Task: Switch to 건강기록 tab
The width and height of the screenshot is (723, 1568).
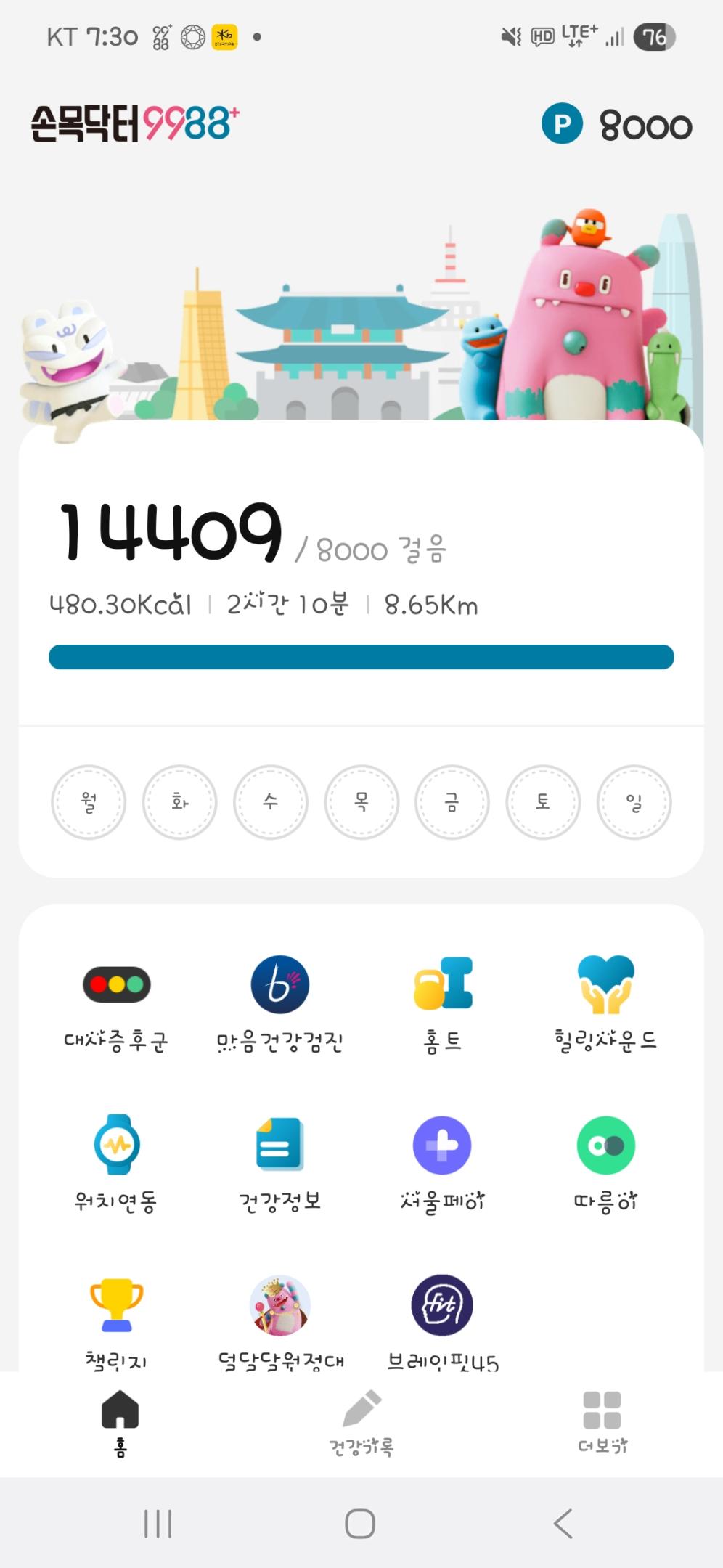Action: coord(361,1423)
